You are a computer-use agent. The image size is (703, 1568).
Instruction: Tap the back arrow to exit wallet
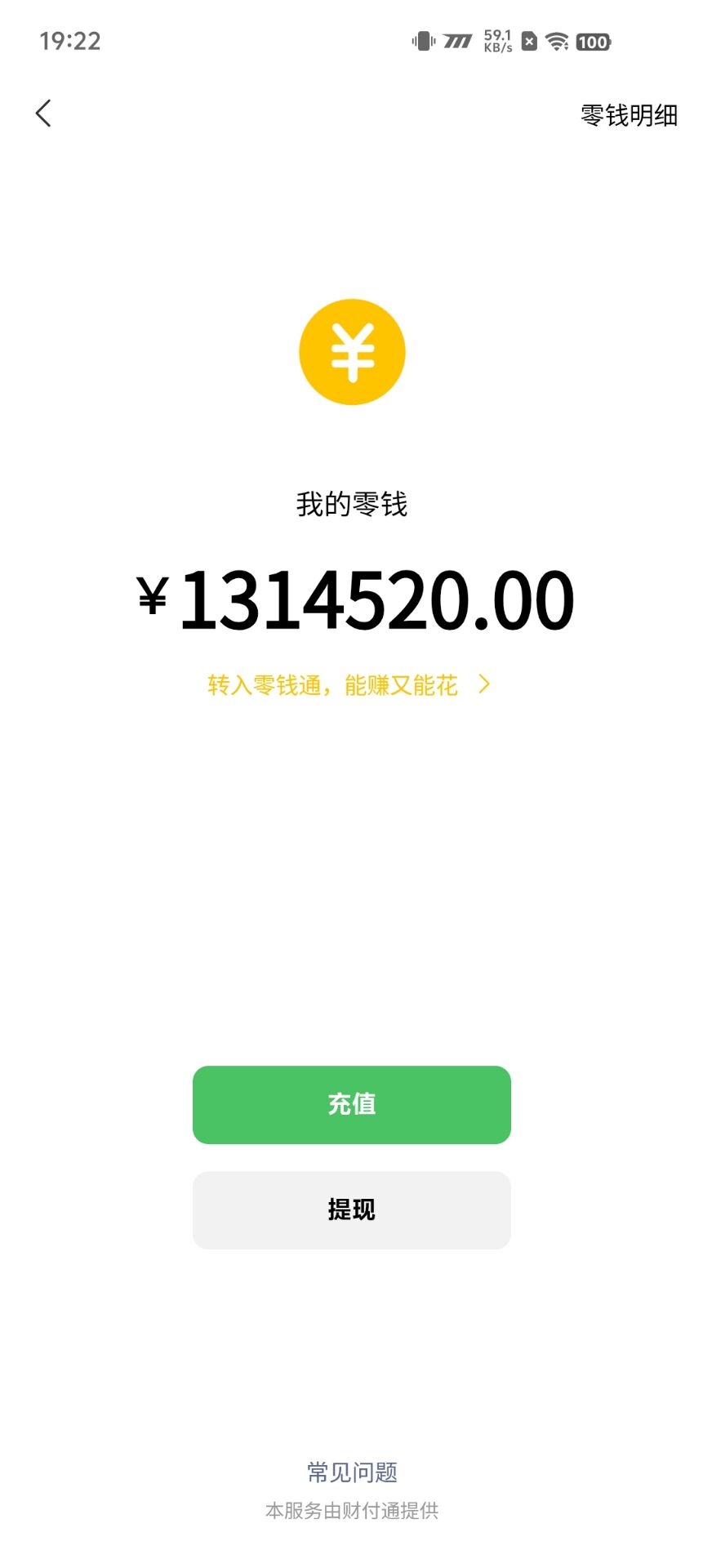44,114
